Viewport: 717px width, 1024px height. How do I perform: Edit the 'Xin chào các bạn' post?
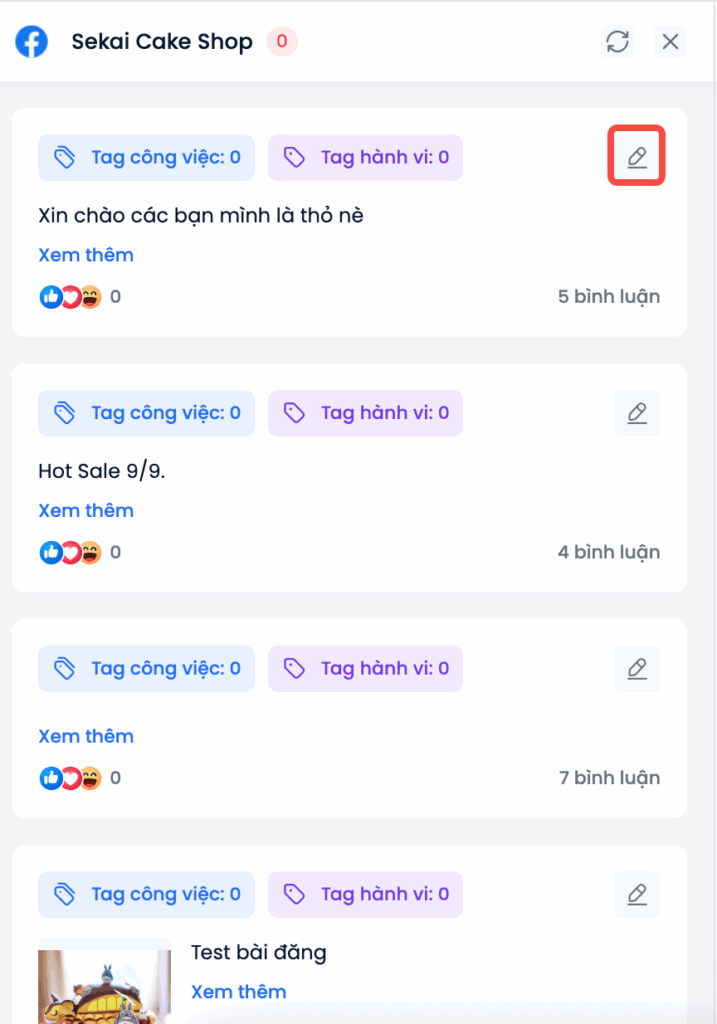coord(637,157)
